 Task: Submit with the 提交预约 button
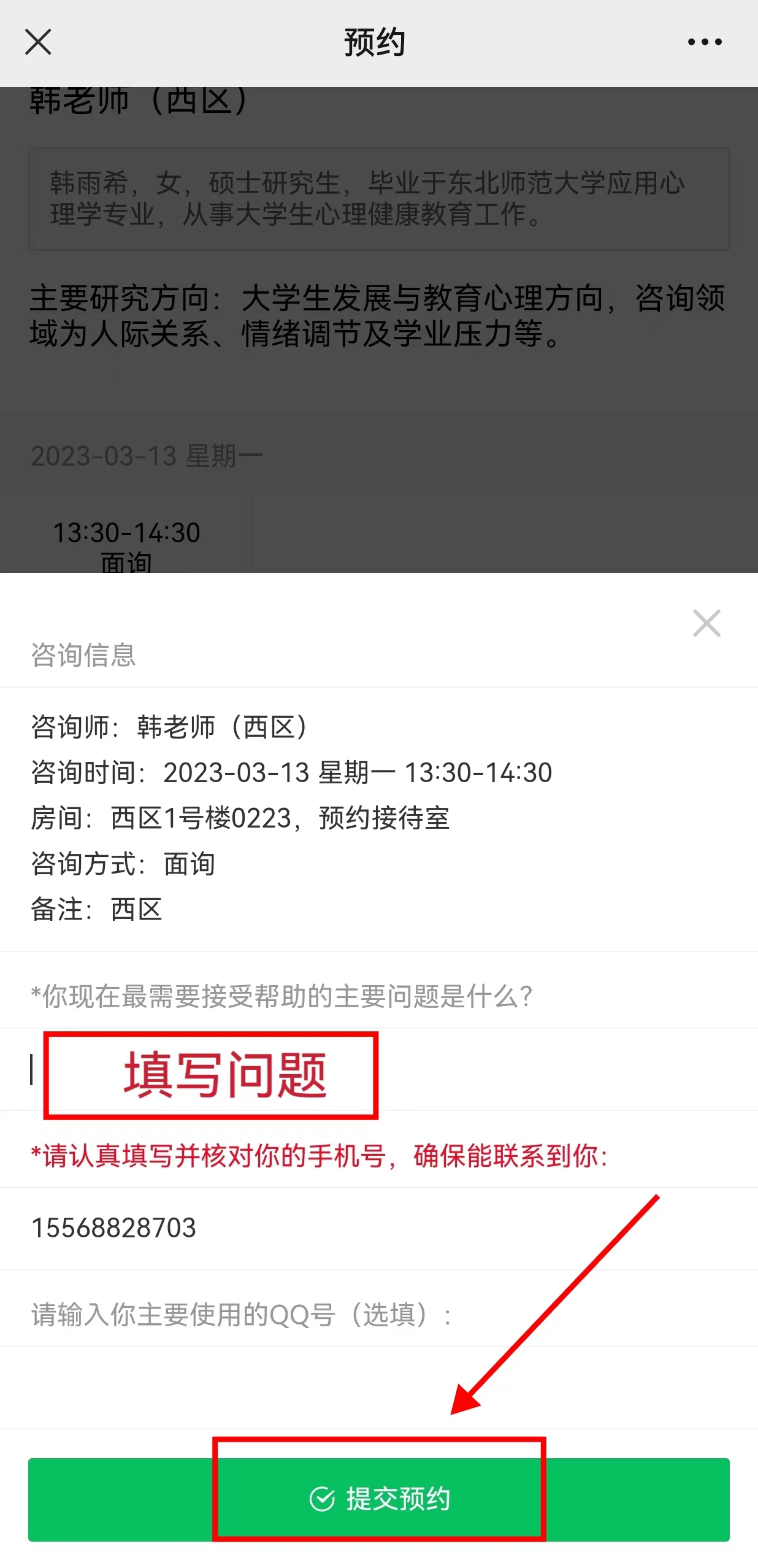pos(379,1499)
